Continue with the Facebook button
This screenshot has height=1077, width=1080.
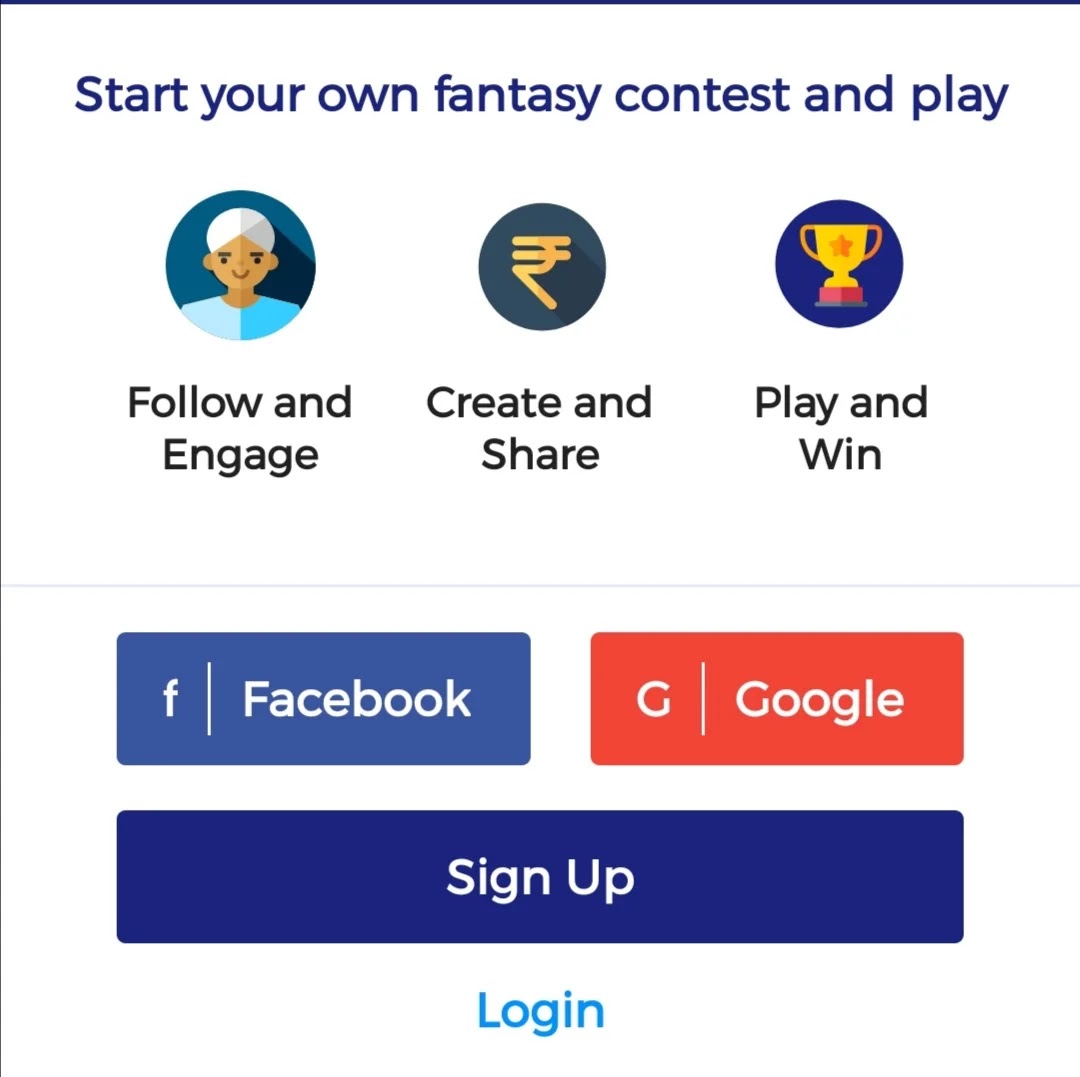click(x=323, y=699)
